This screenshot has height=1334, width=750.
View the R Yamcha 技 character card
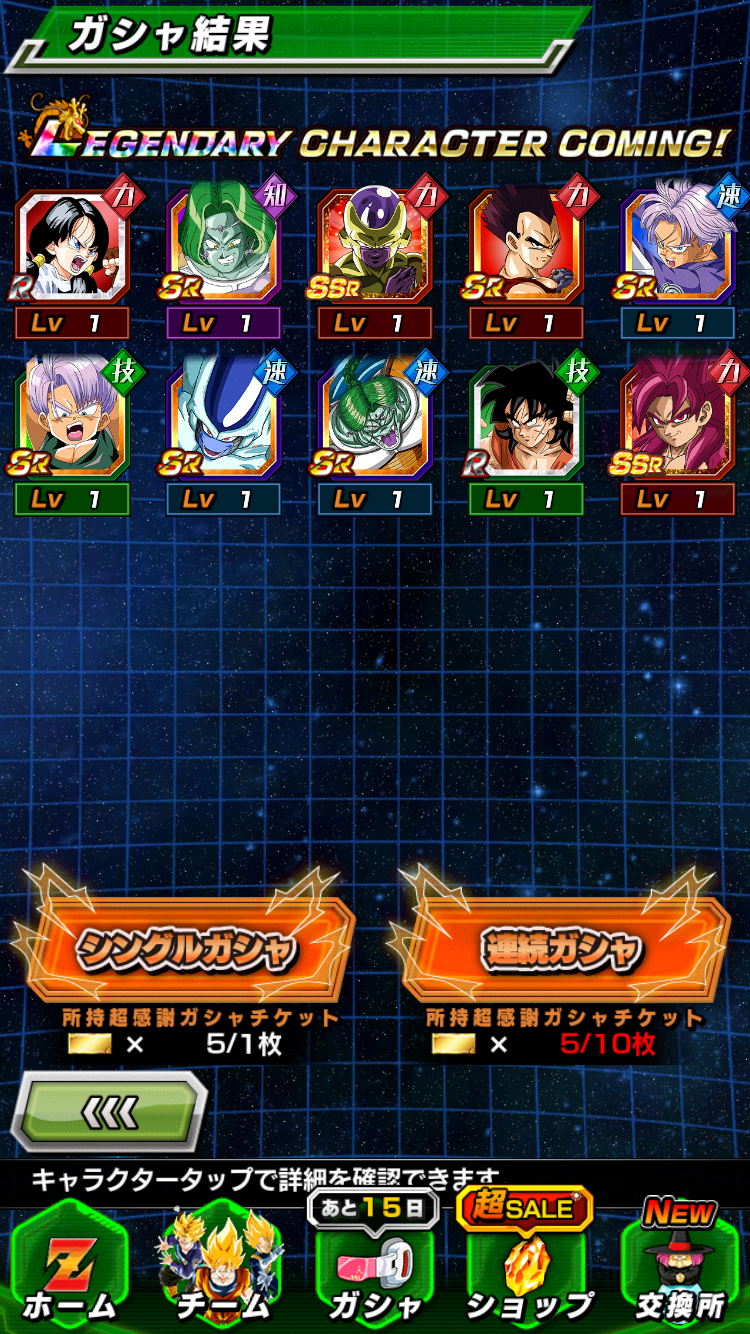(527, 421)
